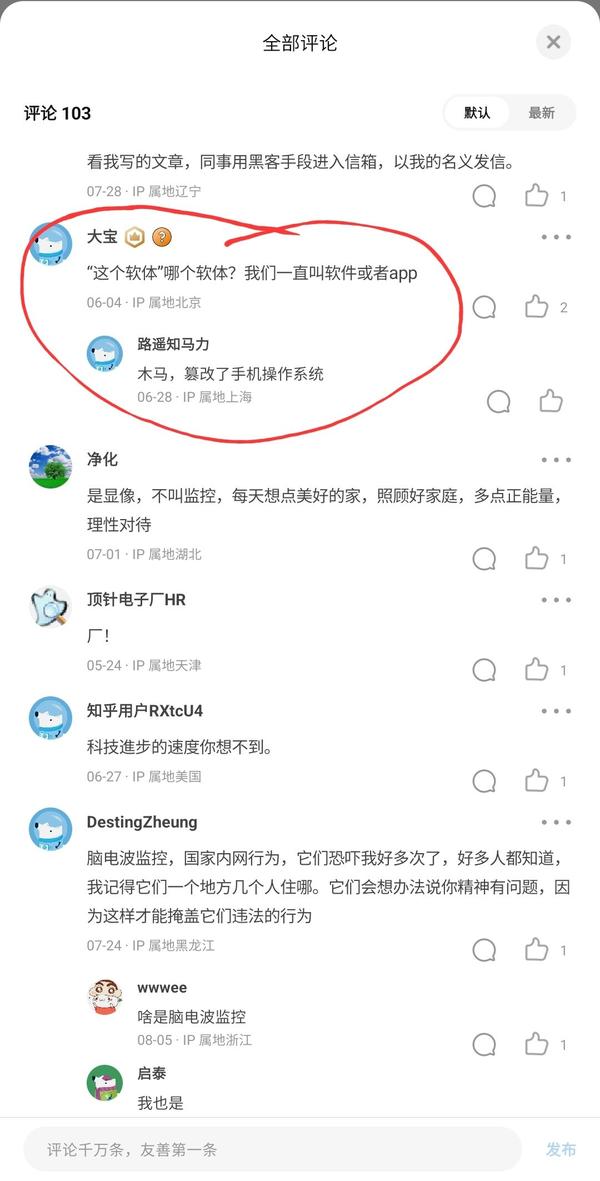
Task: Like 路遥知马力's reply about 木马
Action: coord(551,401)
